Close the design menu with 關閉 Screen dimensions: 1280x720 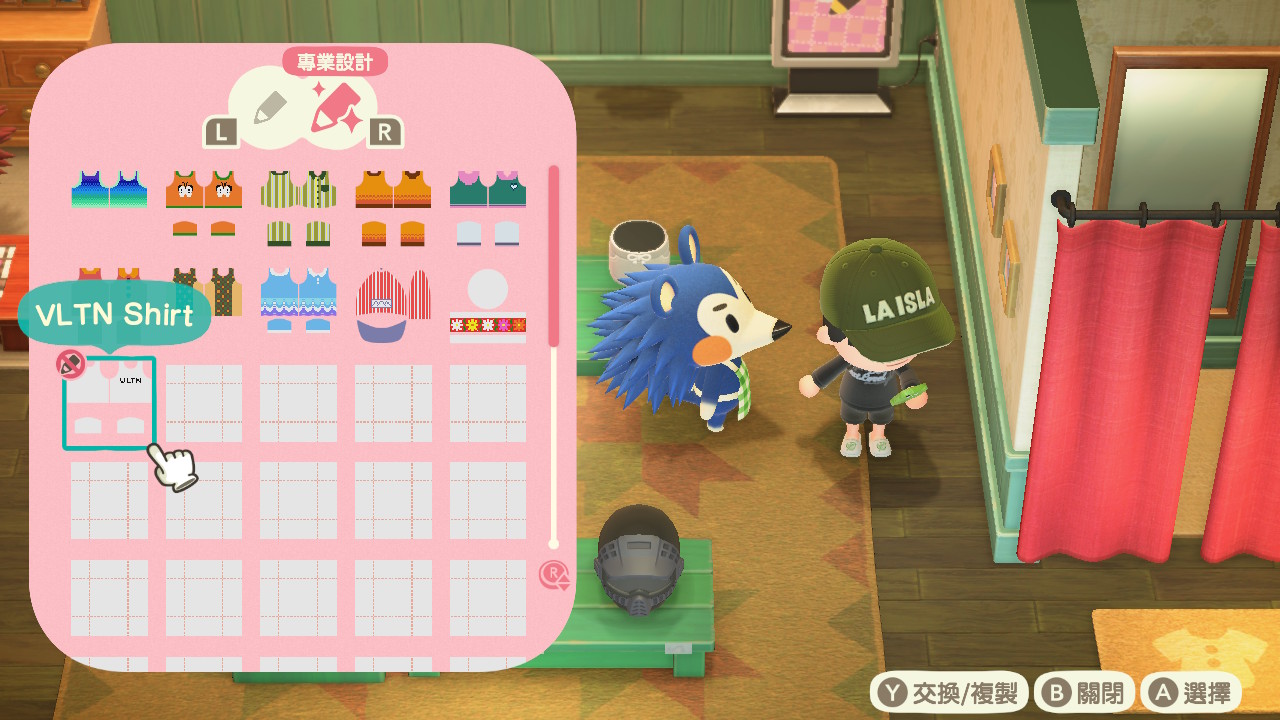[x=1085, y=693]
